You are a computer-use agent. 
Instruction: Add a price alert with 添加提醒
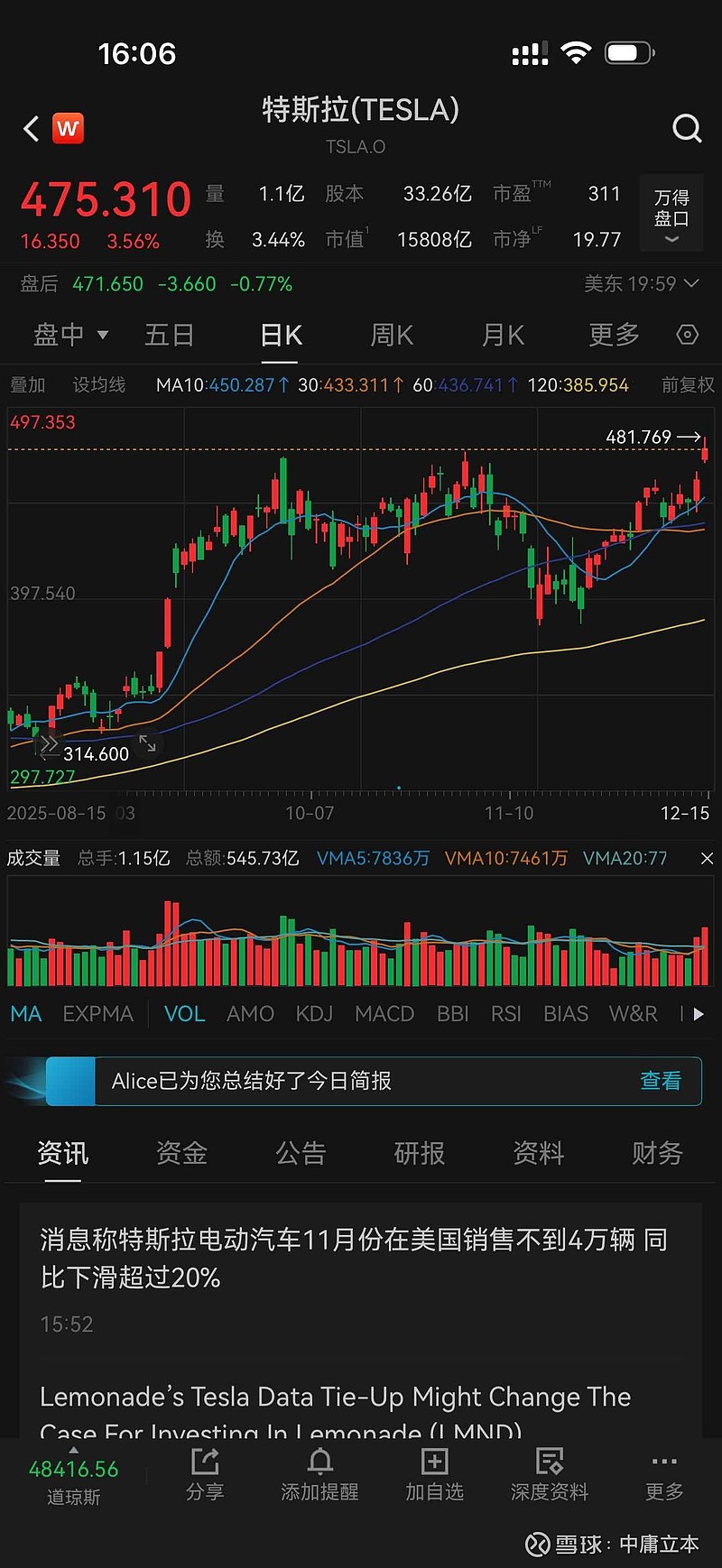(x=319, y=1474)
